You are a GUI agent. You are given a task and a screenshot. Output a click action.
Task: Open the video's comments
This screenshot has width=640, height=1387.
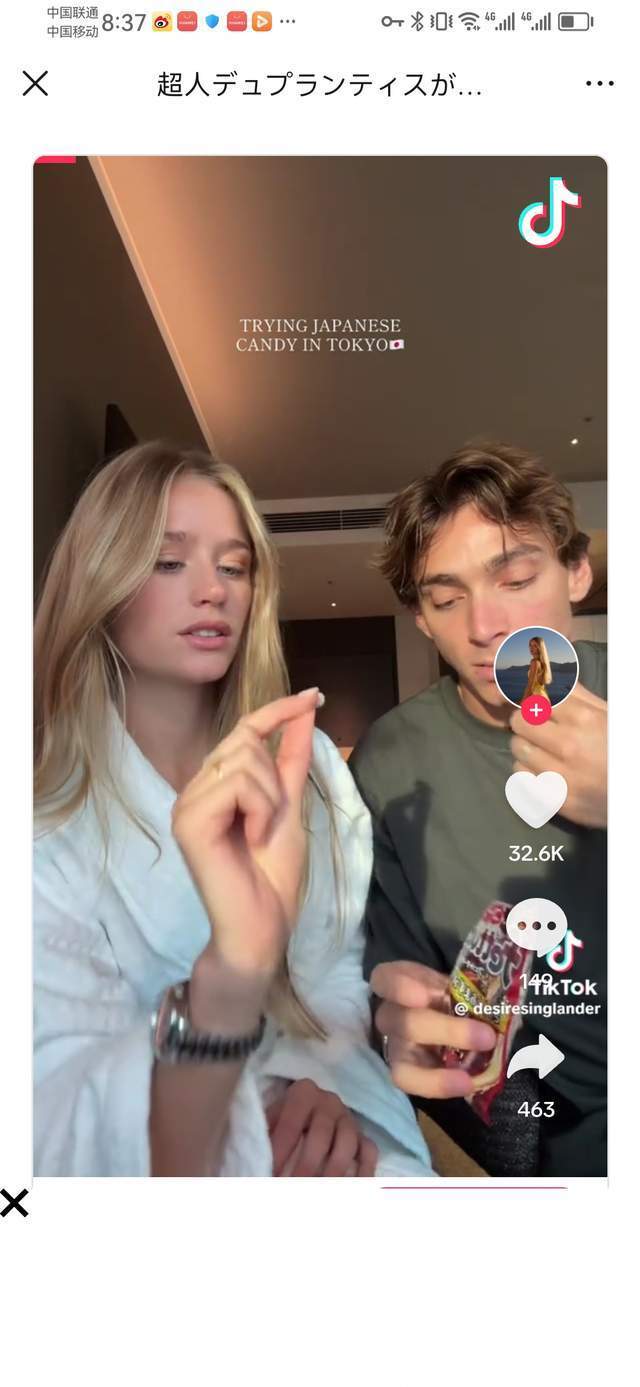tap(536, 925)
